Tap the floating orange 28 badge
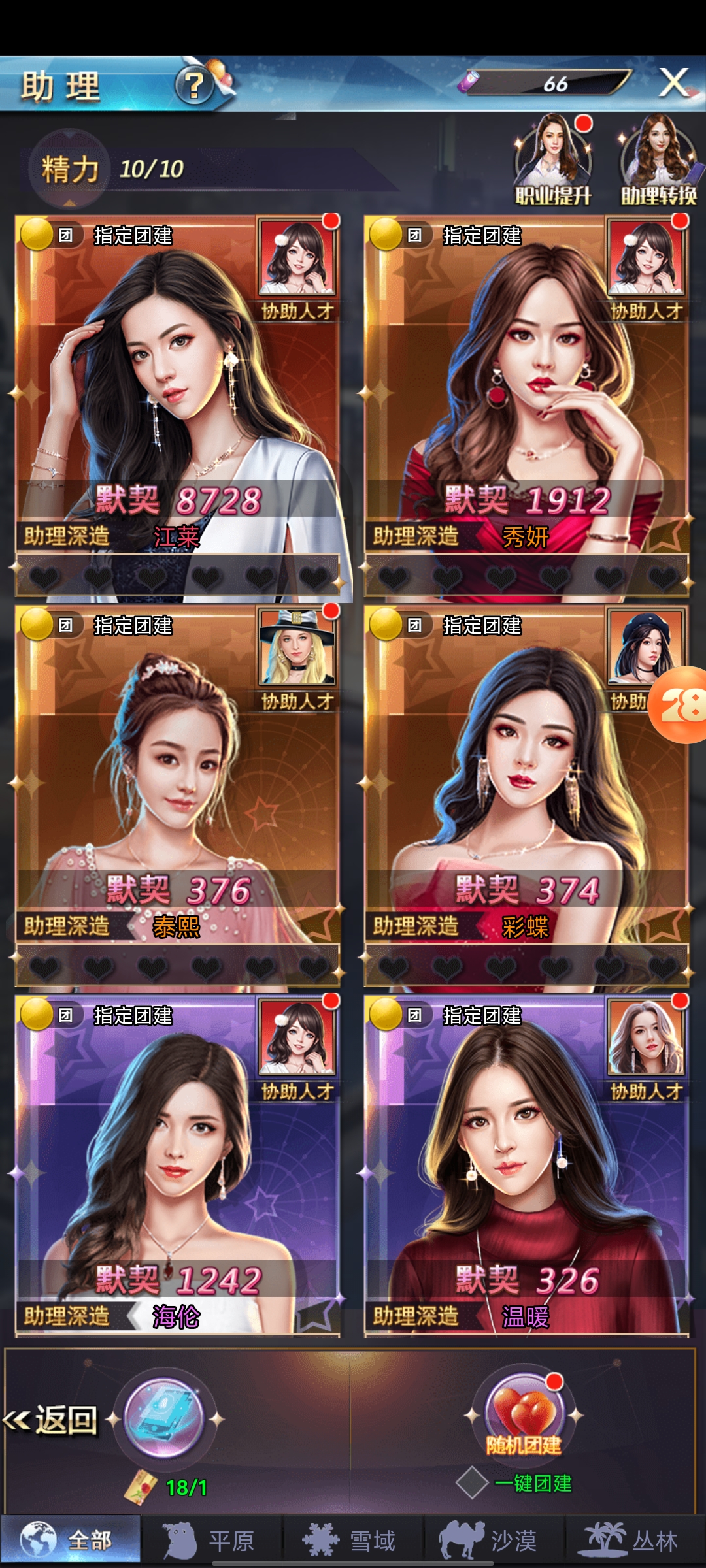The width and height of the screenshot is (706, 1568). (680, 705)
